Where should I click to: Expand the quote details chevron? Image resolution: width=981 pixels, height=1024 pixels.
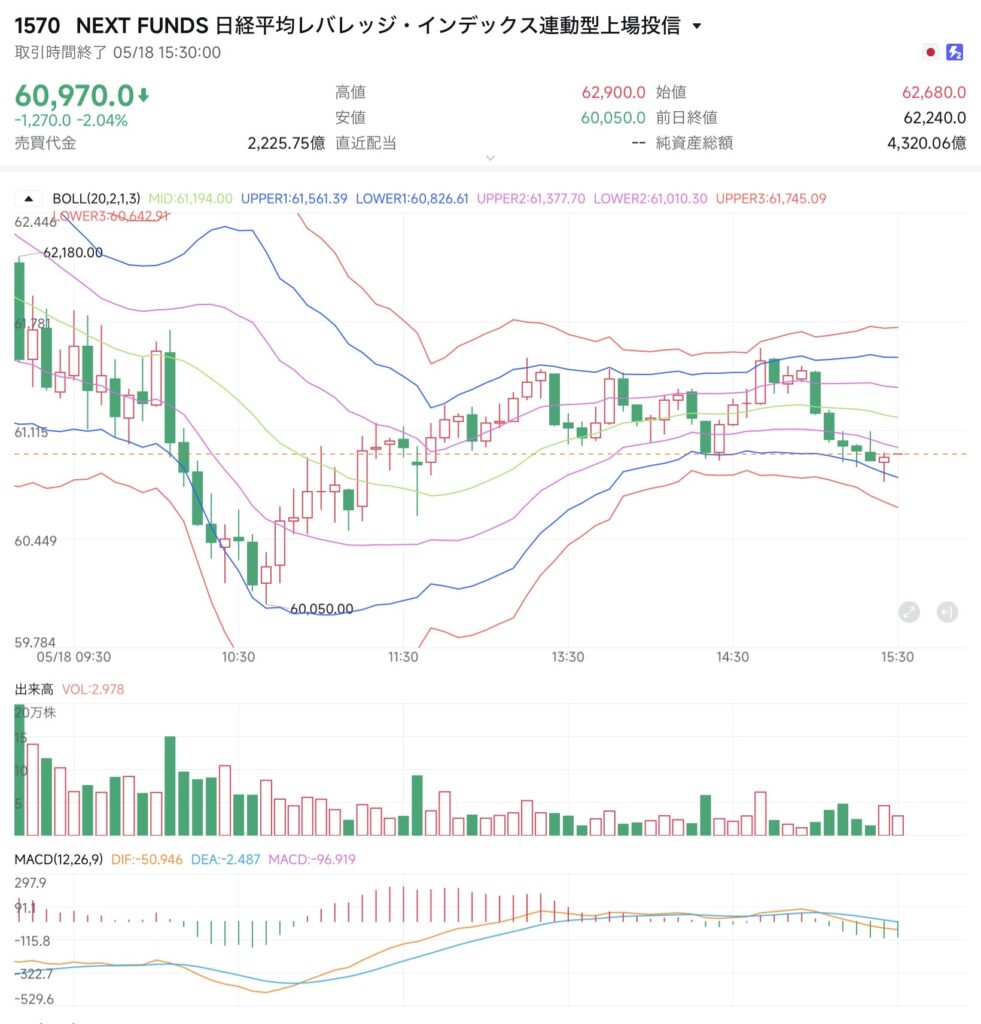490,158
